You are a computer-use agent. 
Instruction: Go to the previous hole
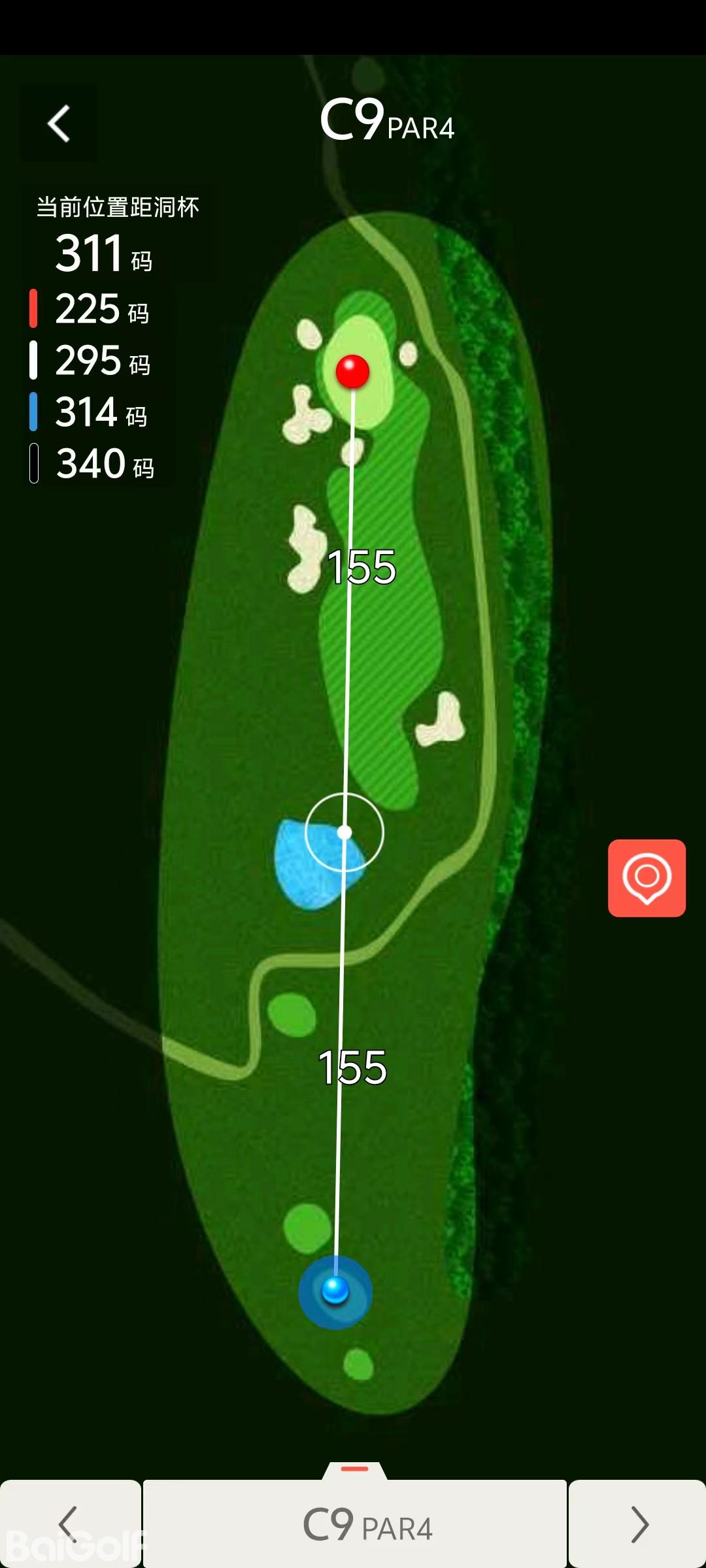click(x=69, y=1524)
